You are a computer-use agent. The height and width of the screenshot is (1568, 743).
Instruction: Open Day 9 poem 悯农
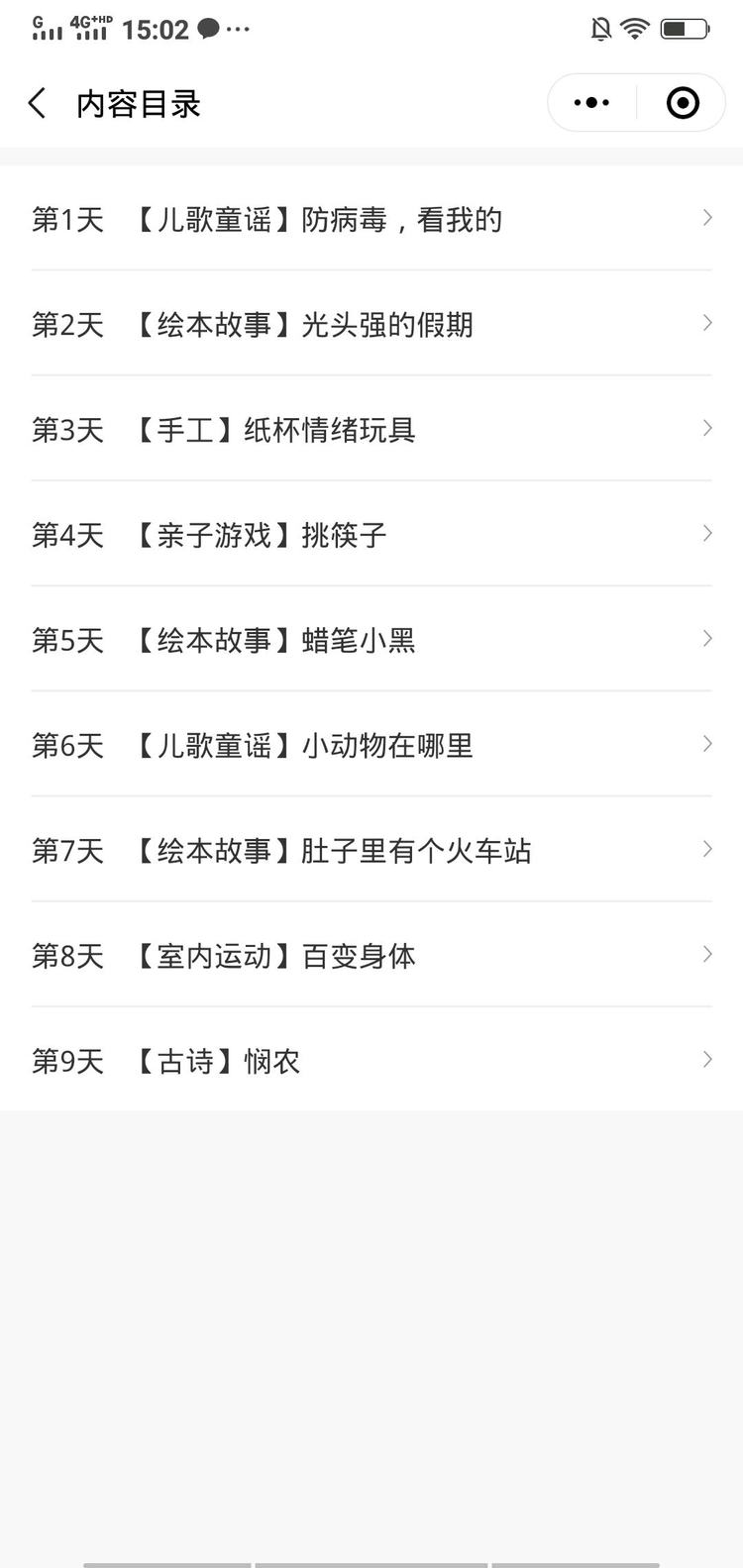(371, 1060)
